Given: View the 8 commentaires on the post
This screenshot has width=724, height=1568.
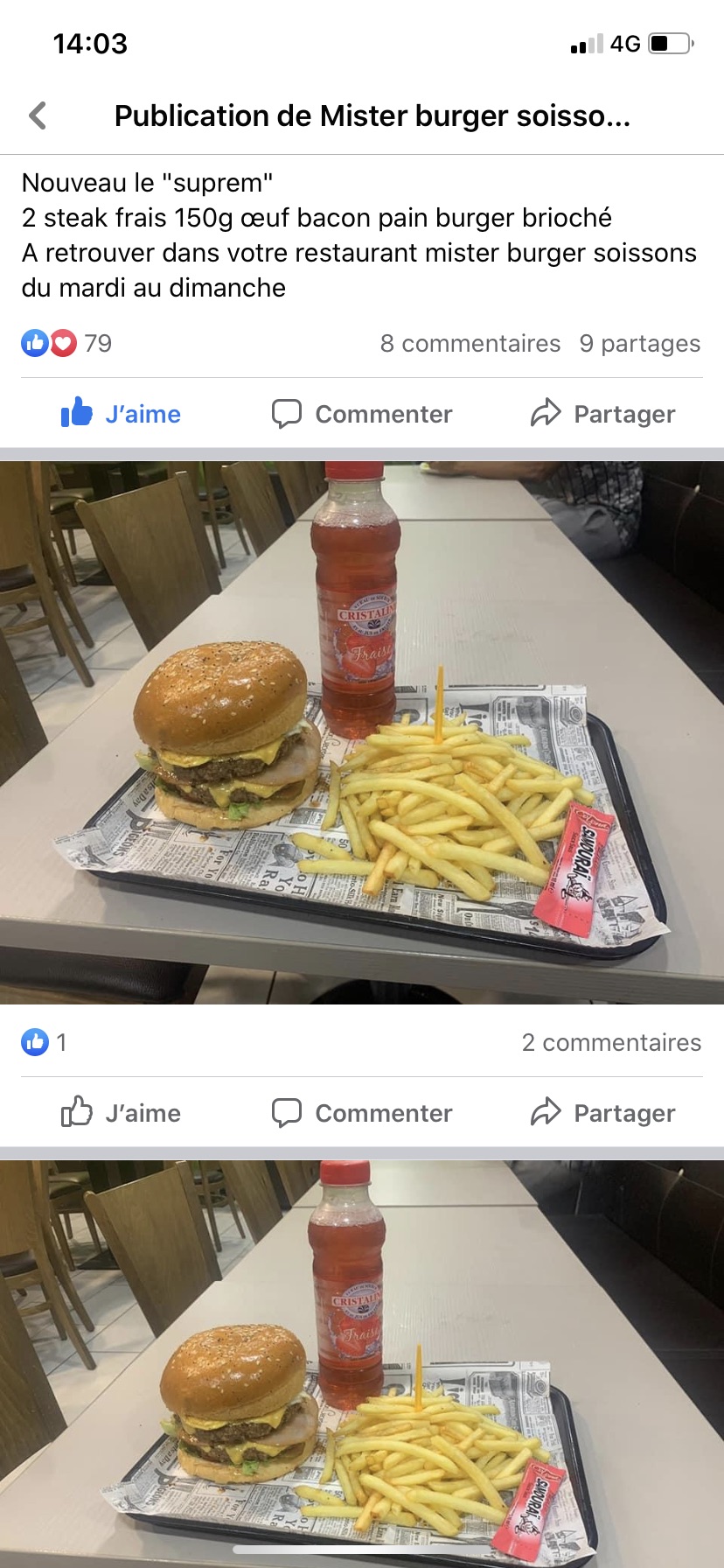Looking at the screenshot, I should pyautogui.click(x=470, y=343).
